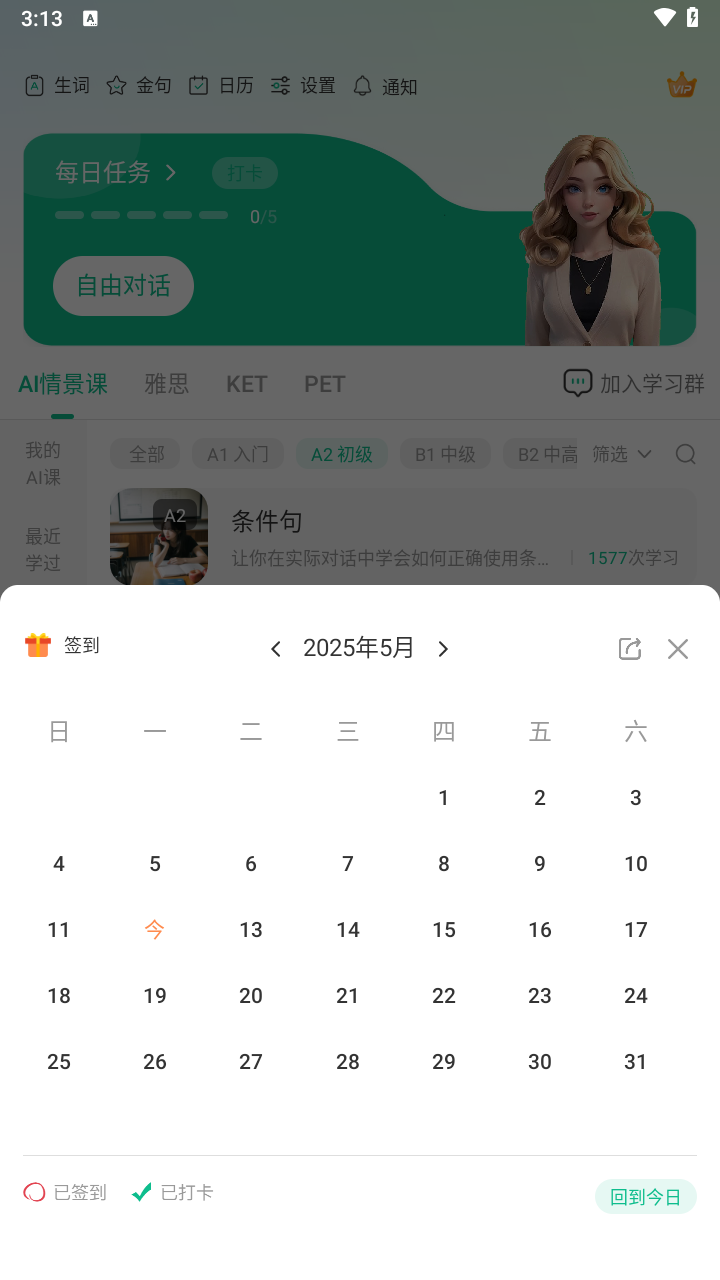Screen dimensions: 720x1280
Task: Open the 签到 gift icon
Action: coord(38,645)
